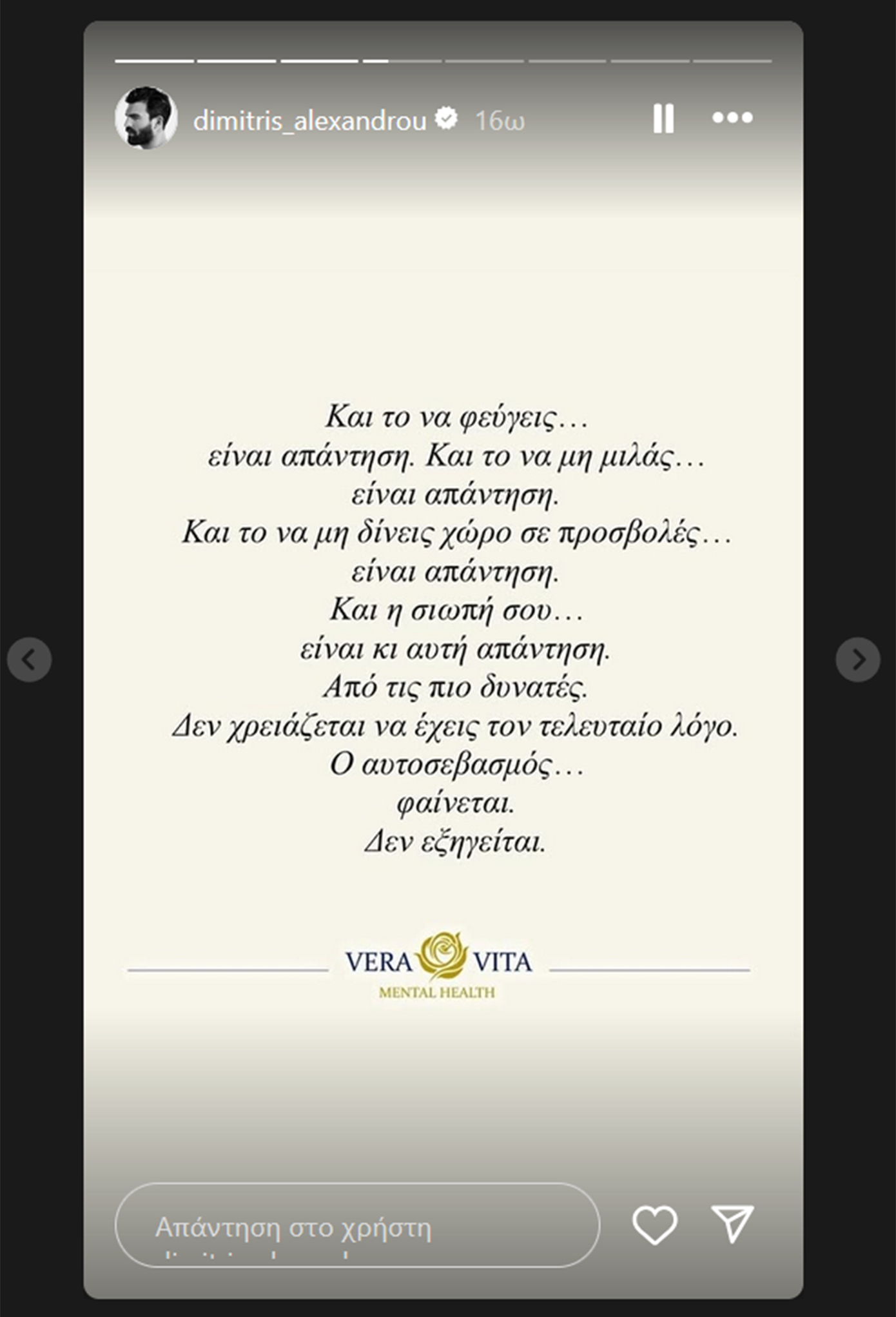Like this story with the heart
Viewport: 896px width, 1317px height.
click(x=654, y=1224)
